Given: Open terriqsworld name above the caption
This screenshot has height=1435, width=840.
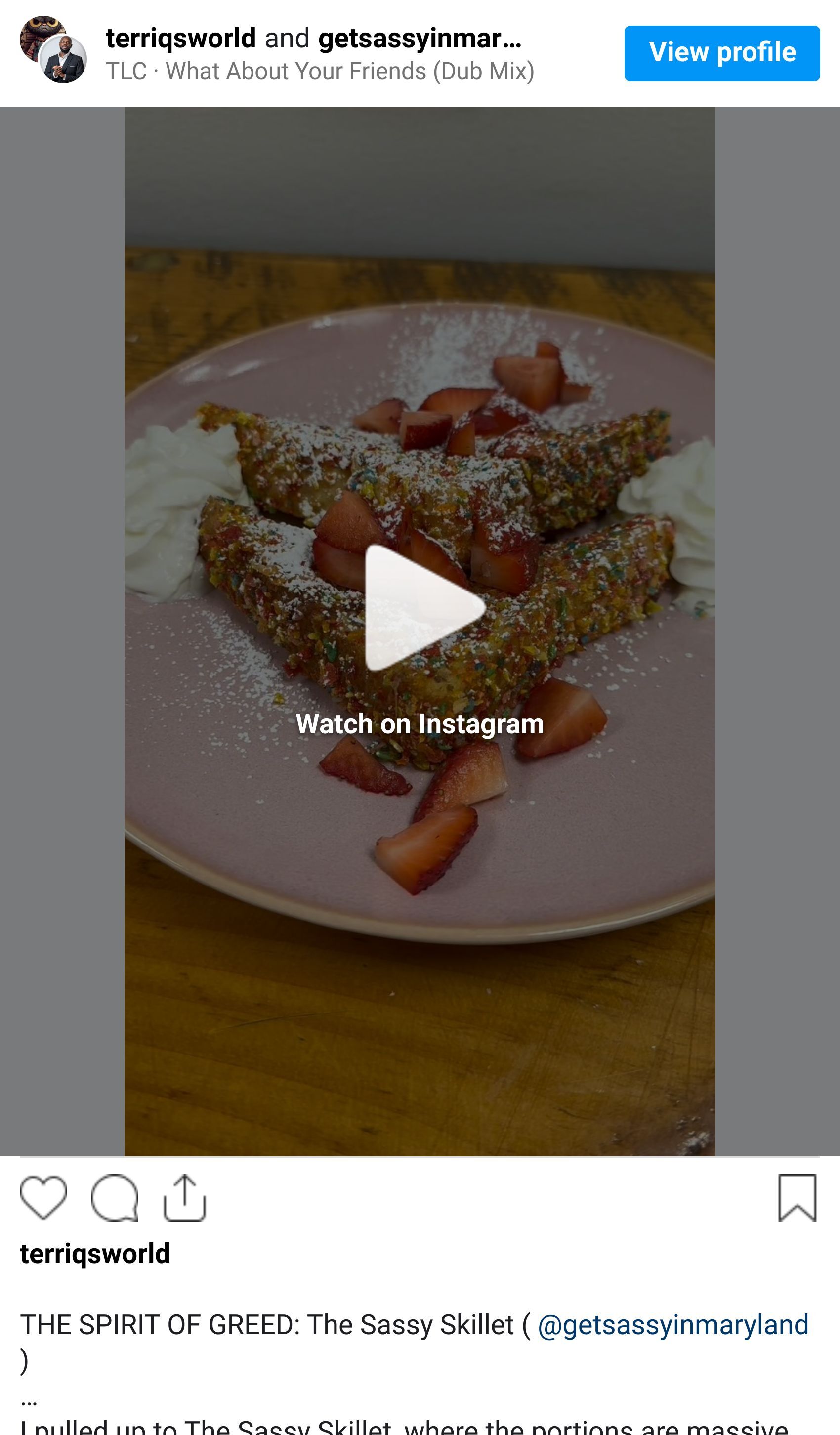Looking at the screenshot, I should (95, 1253).
